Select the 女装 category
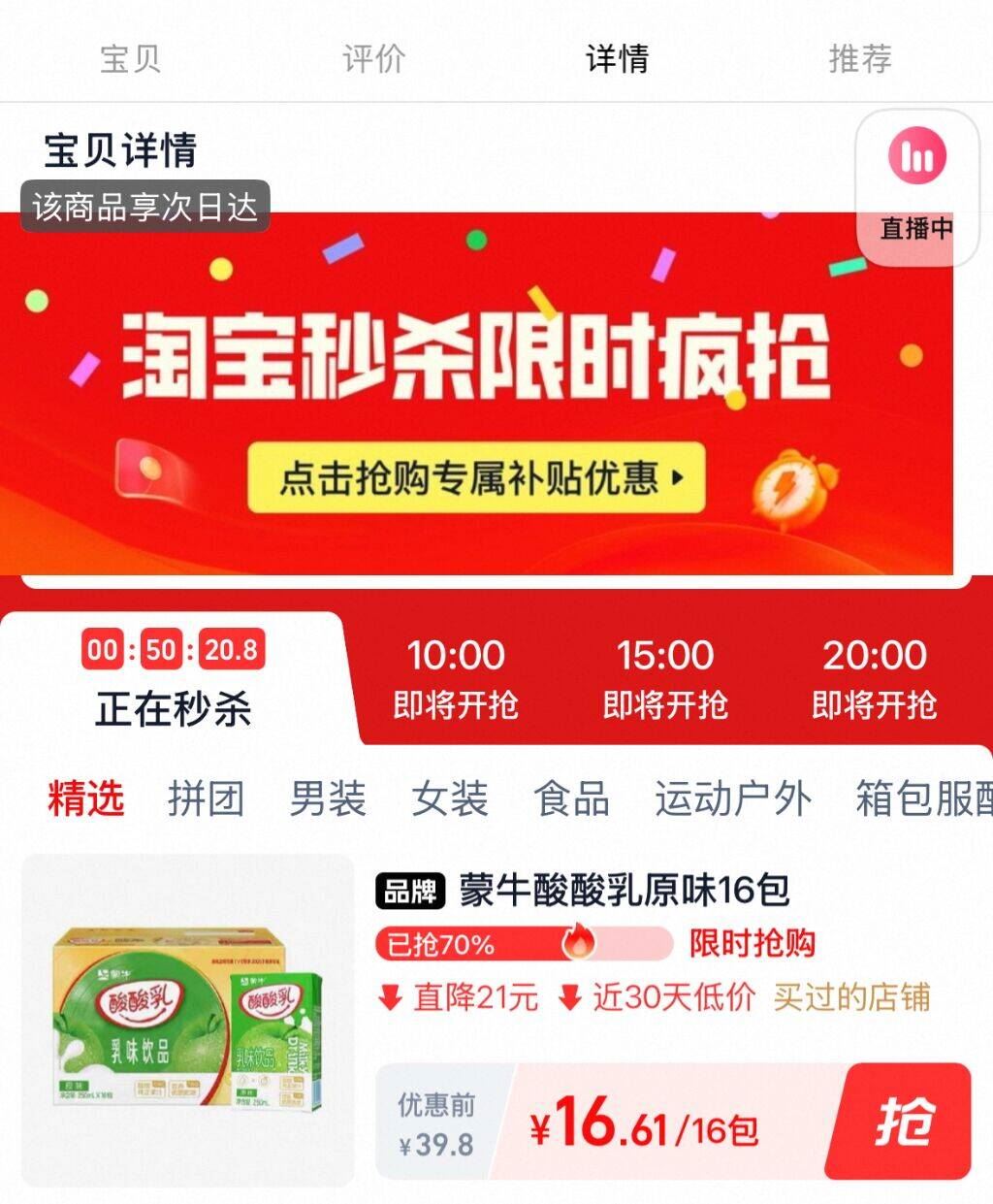 click(447, 798)
